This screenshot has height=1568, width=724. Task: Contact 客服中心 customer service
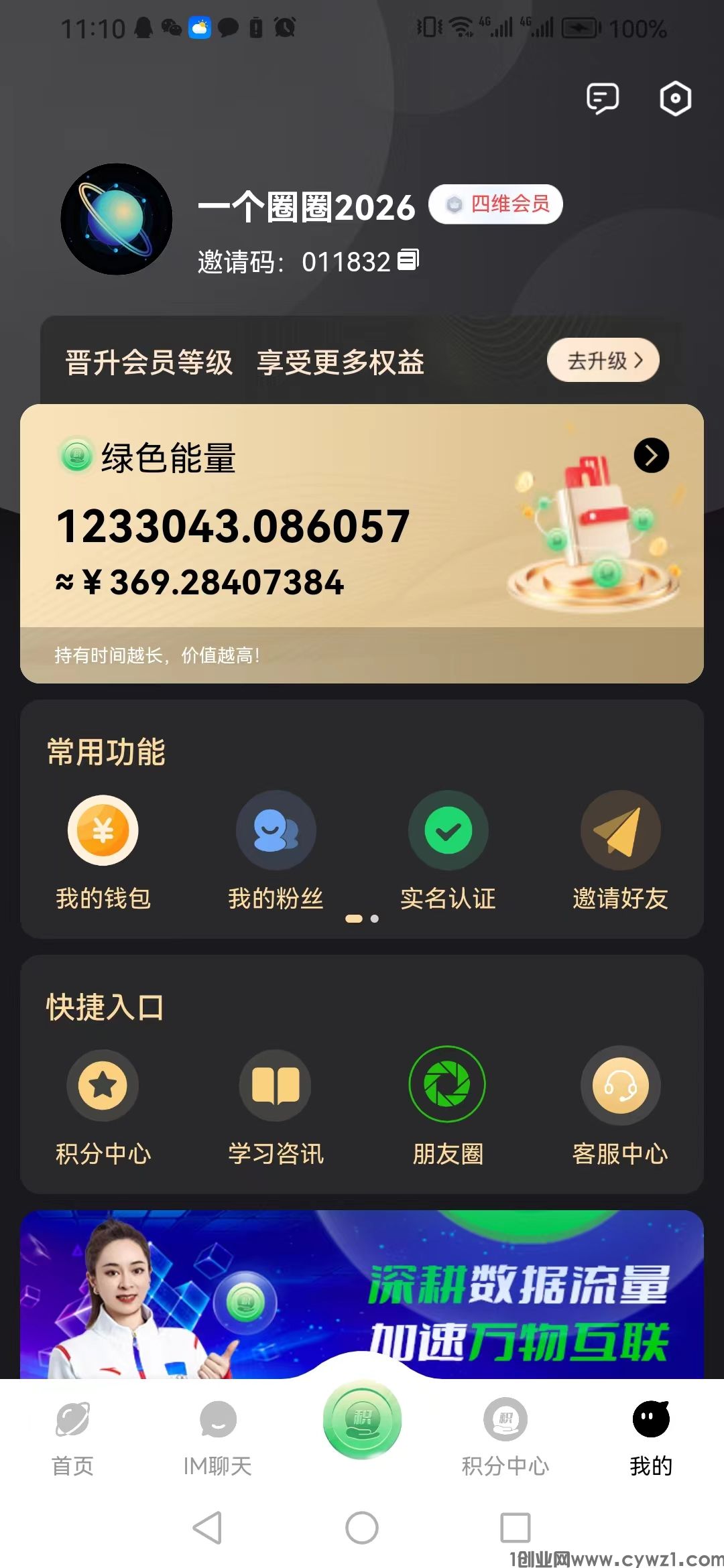(620, 1106)
